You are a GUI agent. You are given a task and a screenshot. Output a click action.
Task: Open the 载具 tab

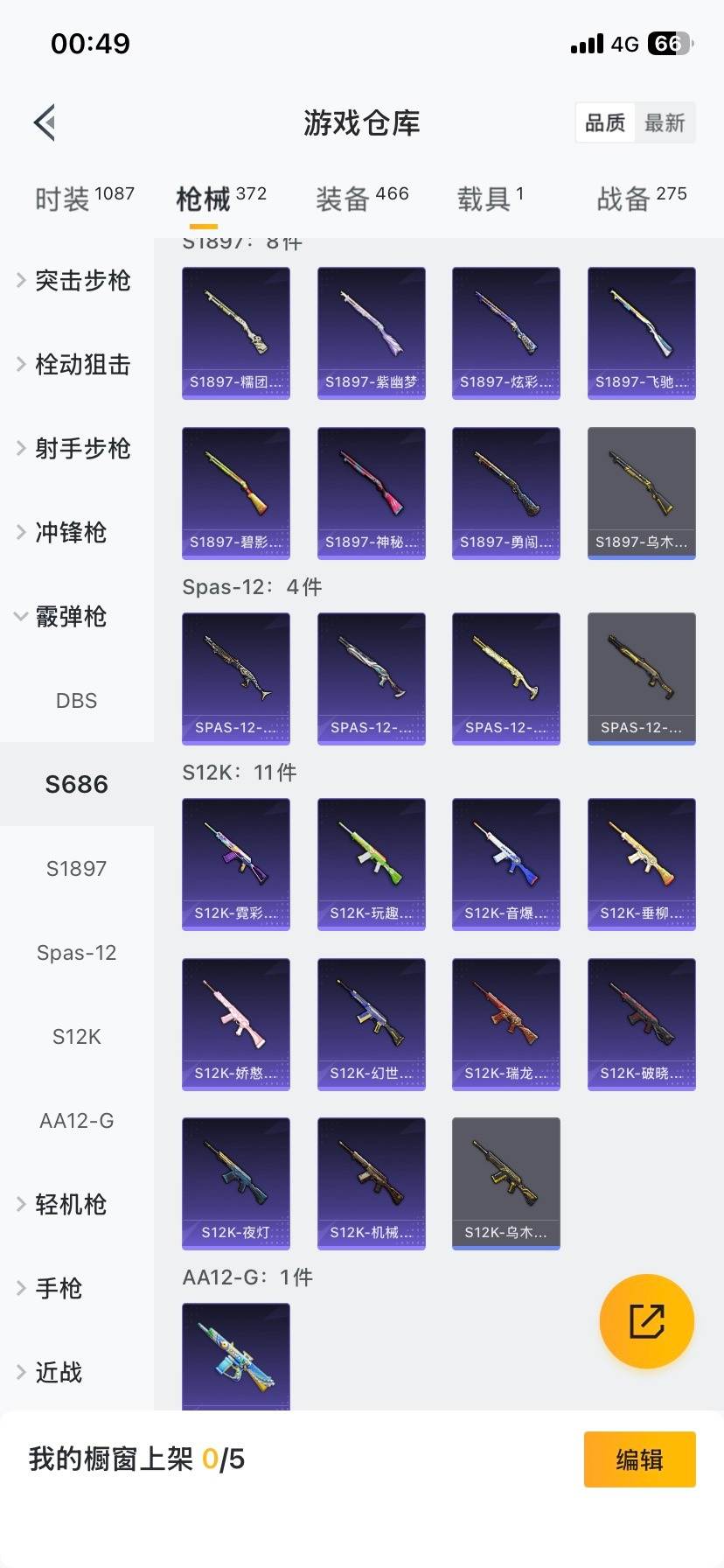(490, 199)
